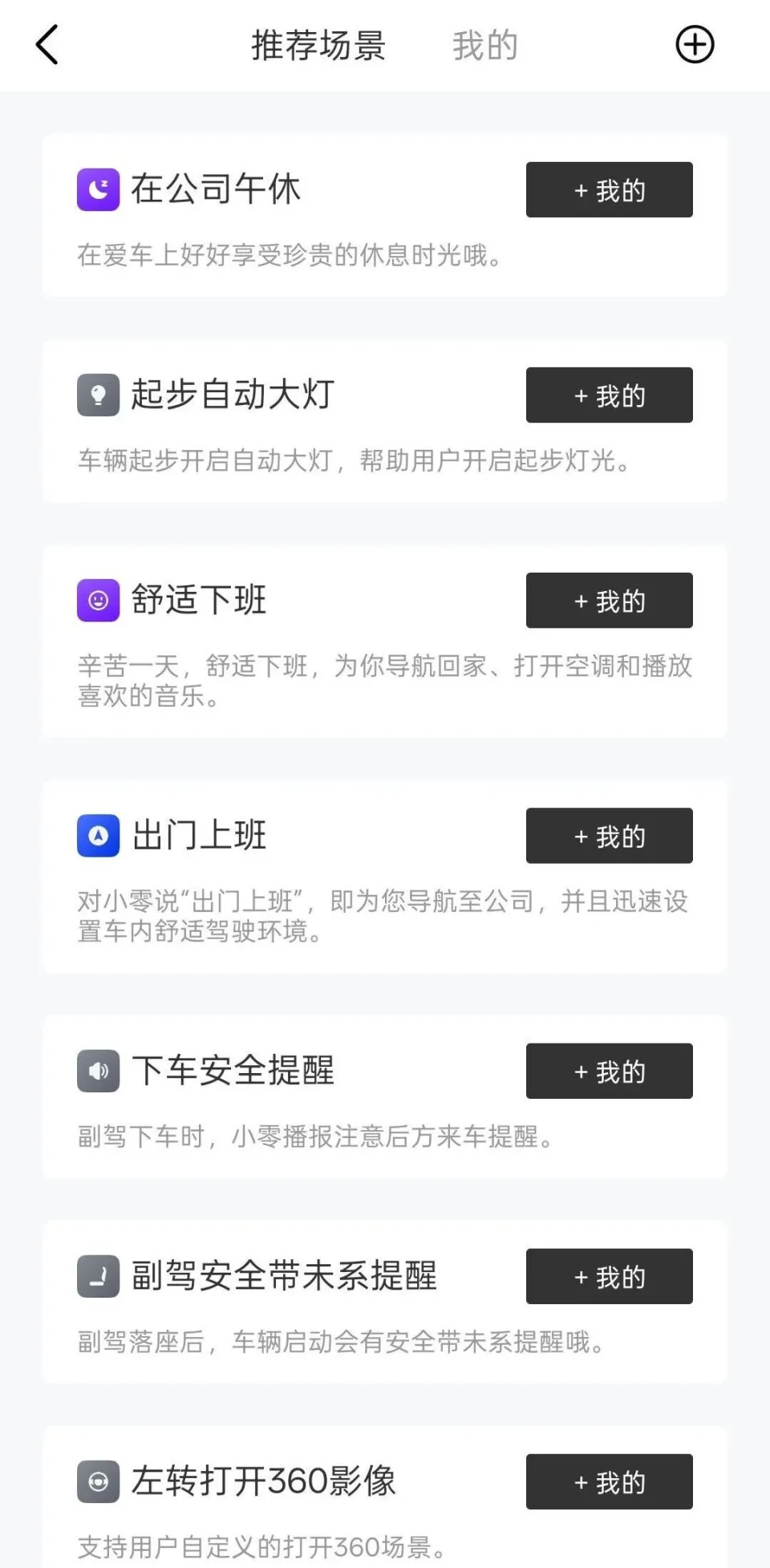Image resolution: width=770 pixels, height=1568 pixels.
Task: Click the moon icon for 在公司午休
Action: 98,190
